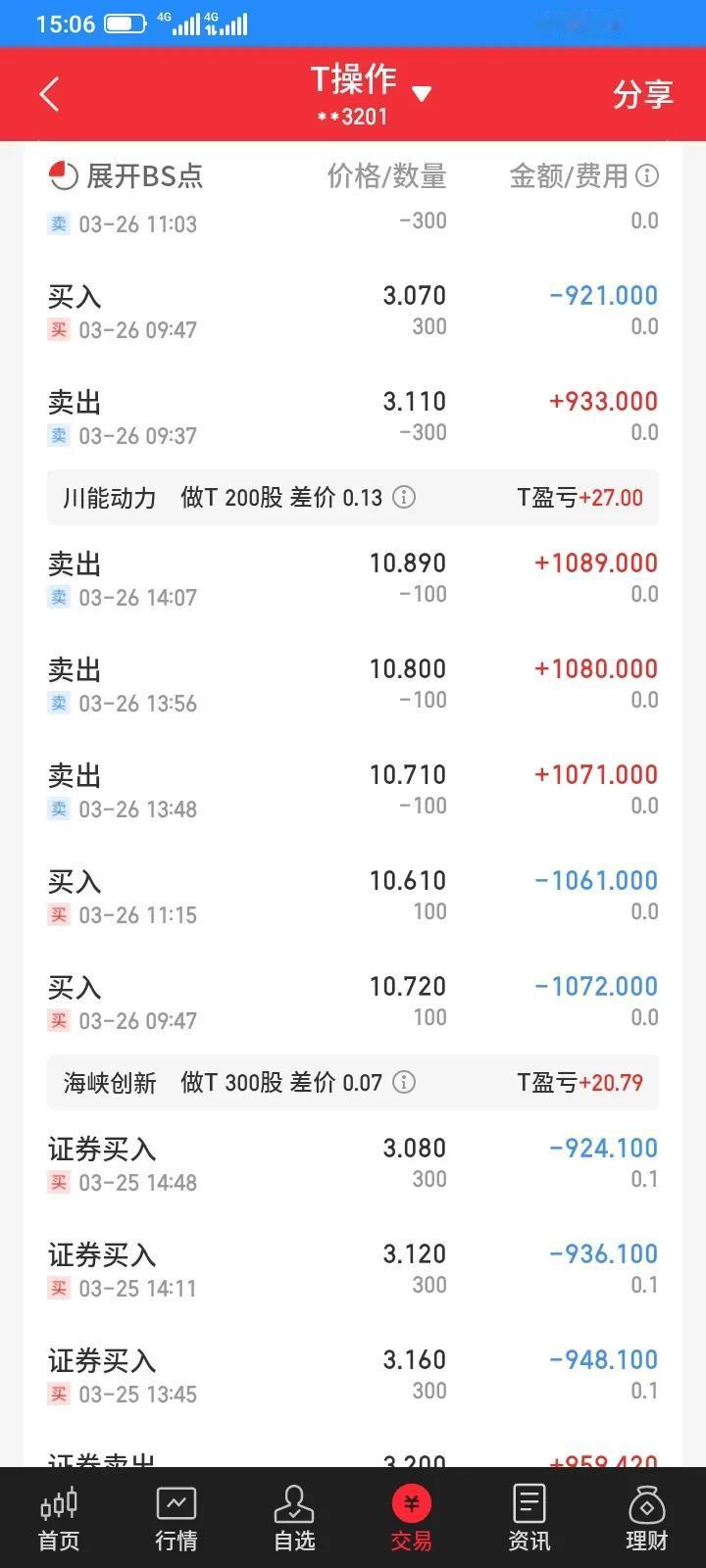Tap 分享 to share this page
The image size is (706, 1568).
pos(642,95)
